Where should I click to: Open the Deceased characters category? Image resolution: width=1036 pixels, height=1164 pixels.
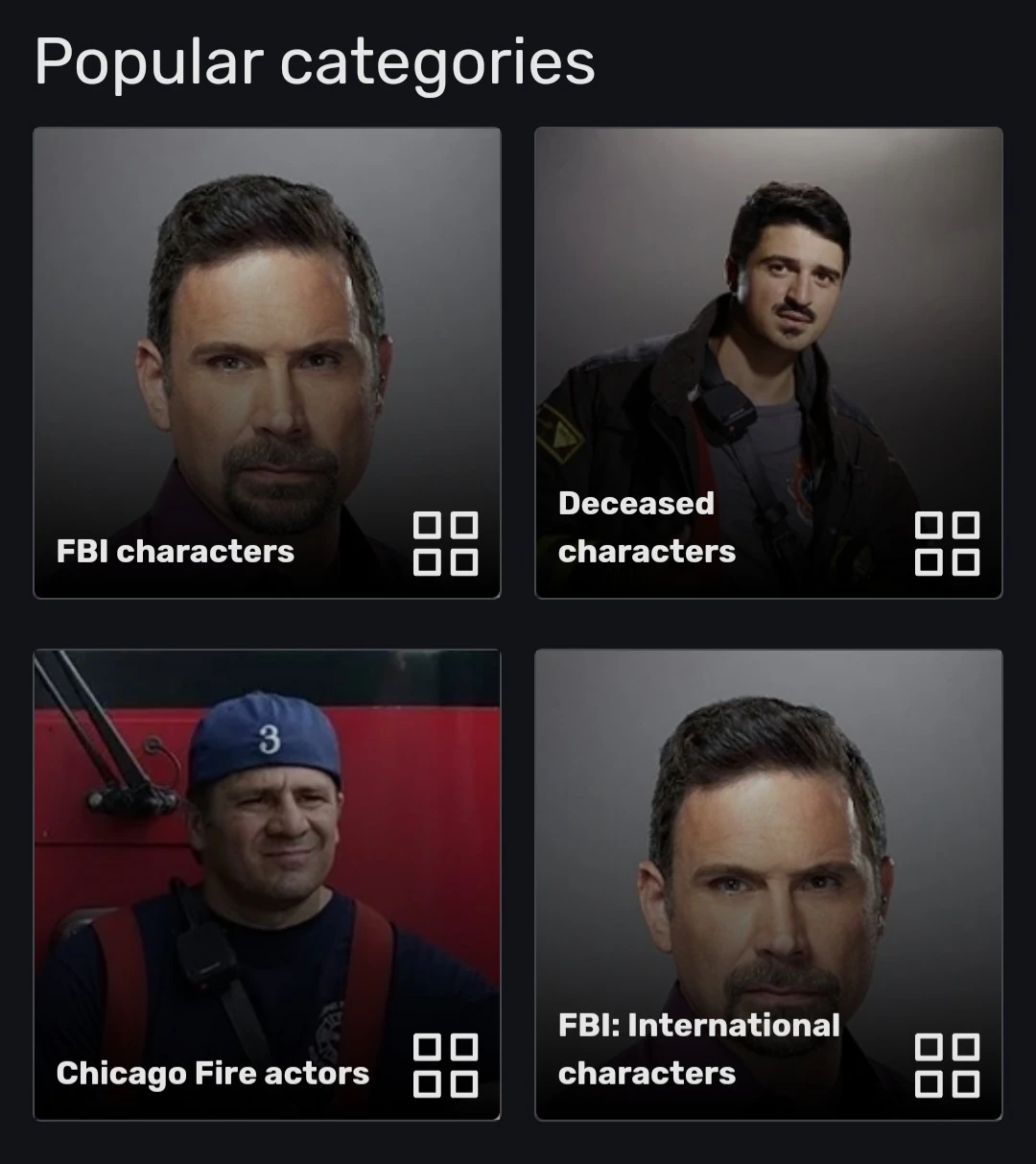[767, 363]
